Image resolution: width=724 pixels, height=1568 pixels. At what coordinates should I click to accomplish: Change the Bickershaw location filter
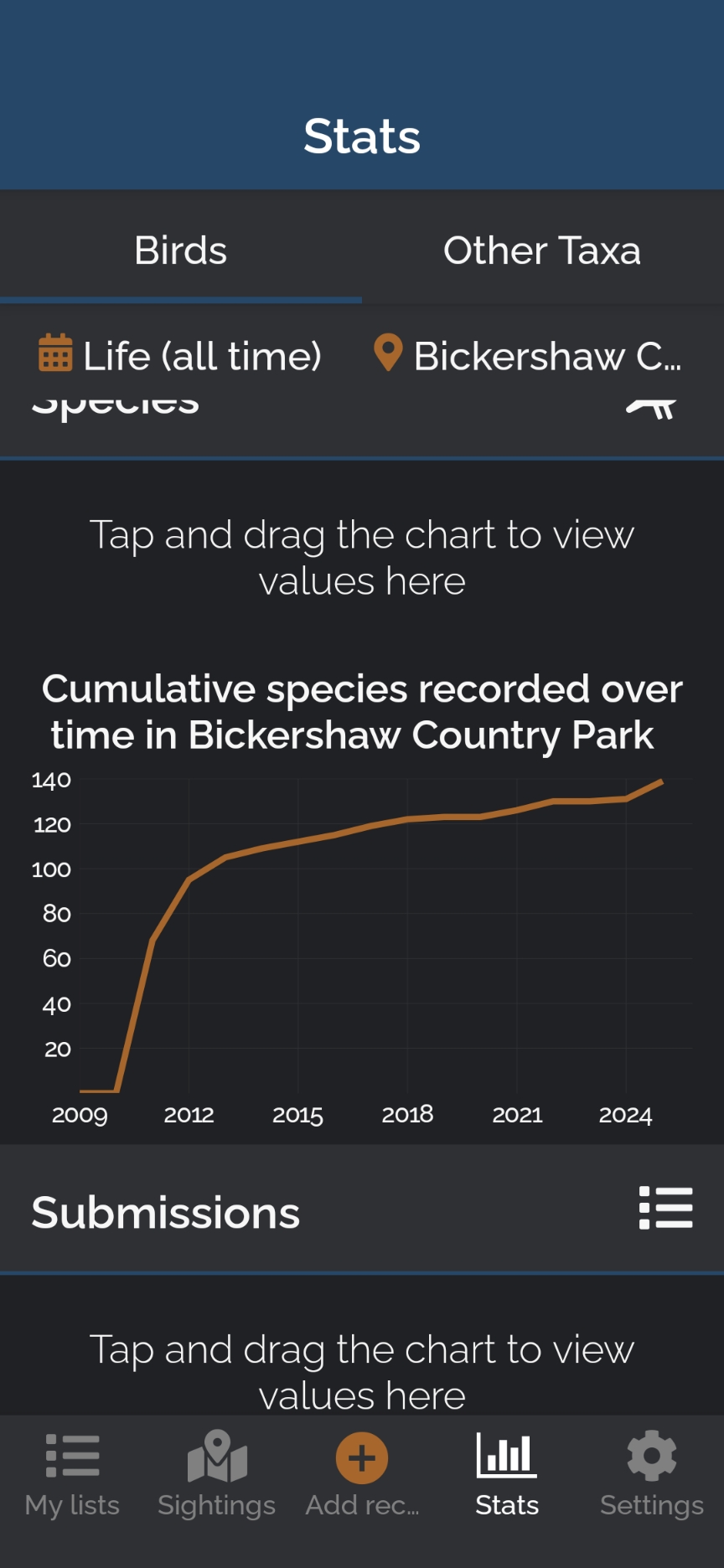tap(528, 356)
